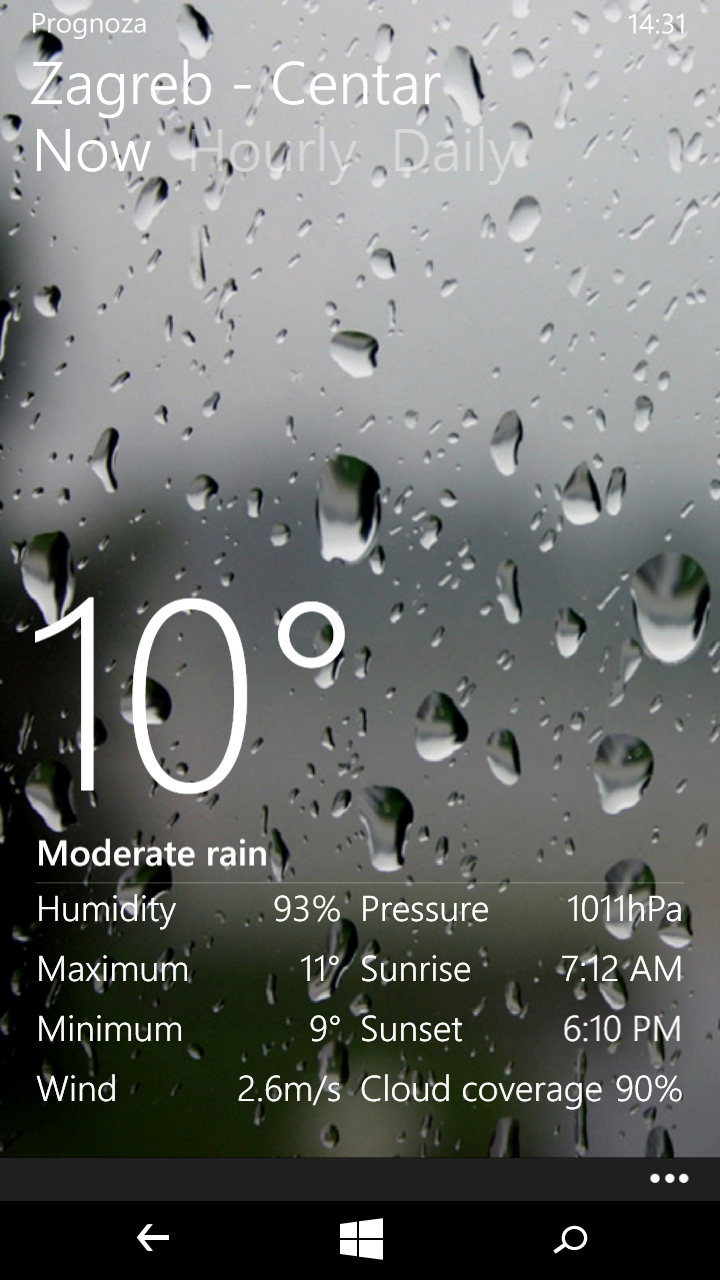Screen dimensions: 720x1280
Task: Switch to the Daily tab
Action: (452, 152)
